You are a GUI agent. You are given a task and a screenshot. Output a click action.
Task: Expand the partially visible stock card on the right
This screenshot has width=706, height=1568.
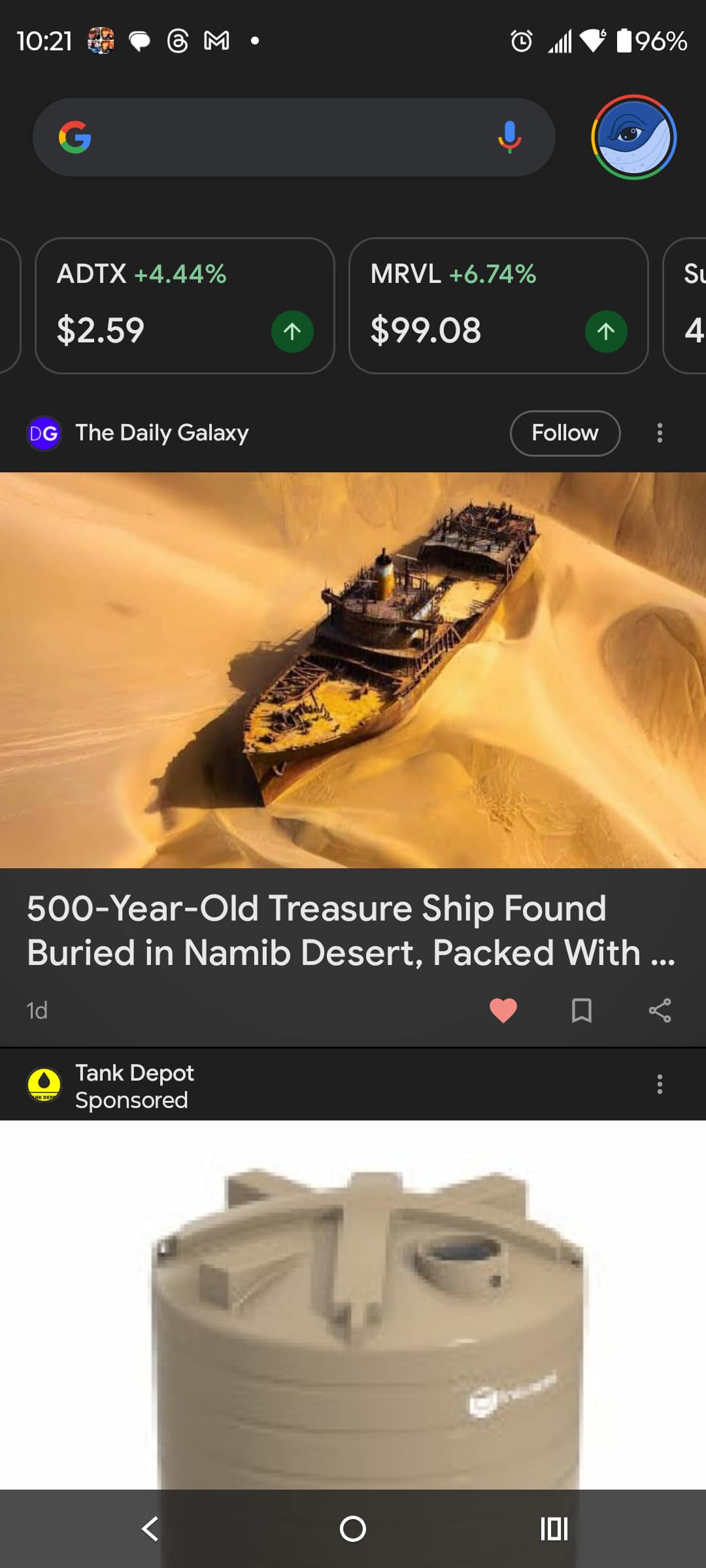(x=690, y=304)
